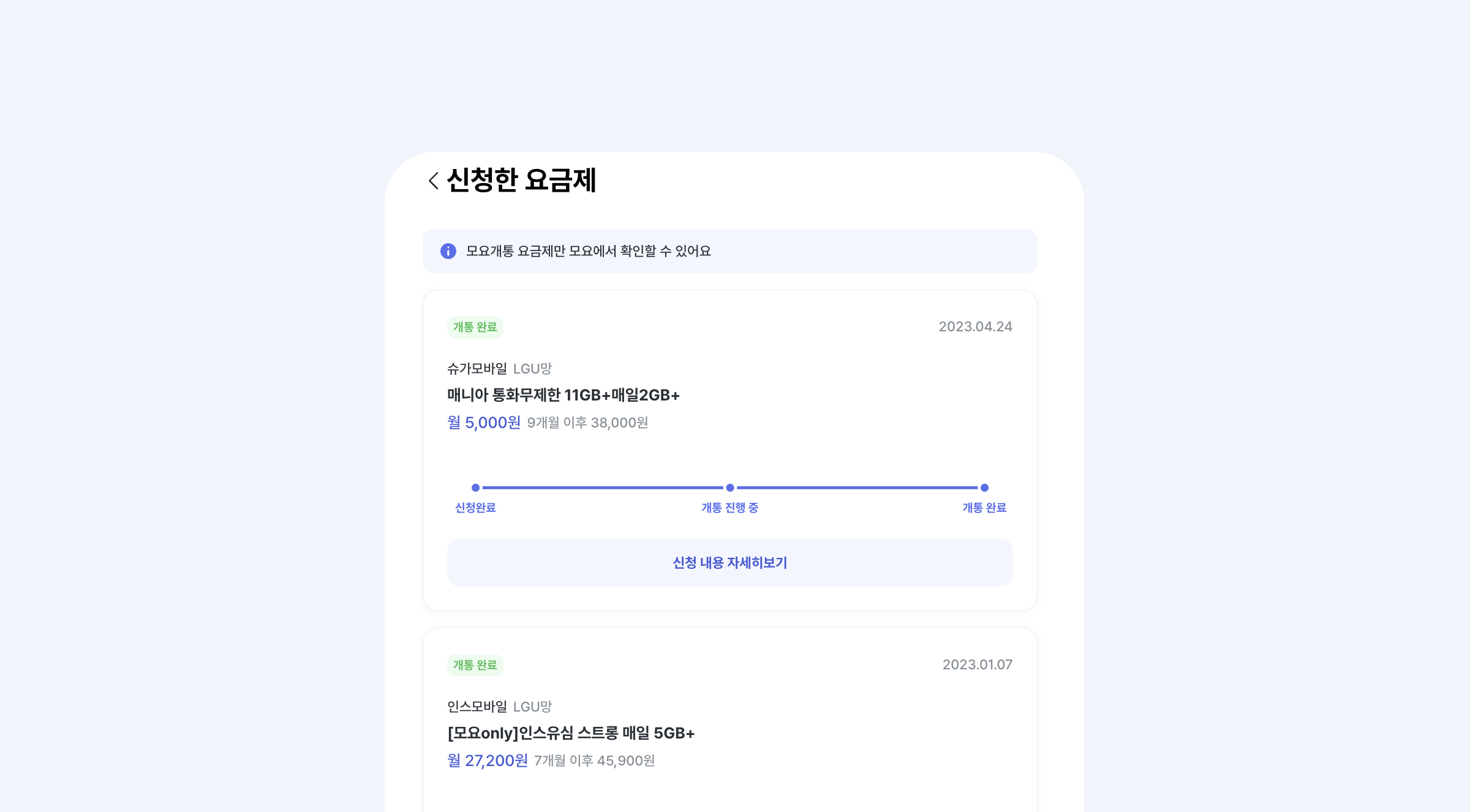Open 신청 내용 자세히보기 for 슈가모바일 plan
This screenshot has width=1470, height=812.
pyautogui.click(x=729, y=563)
